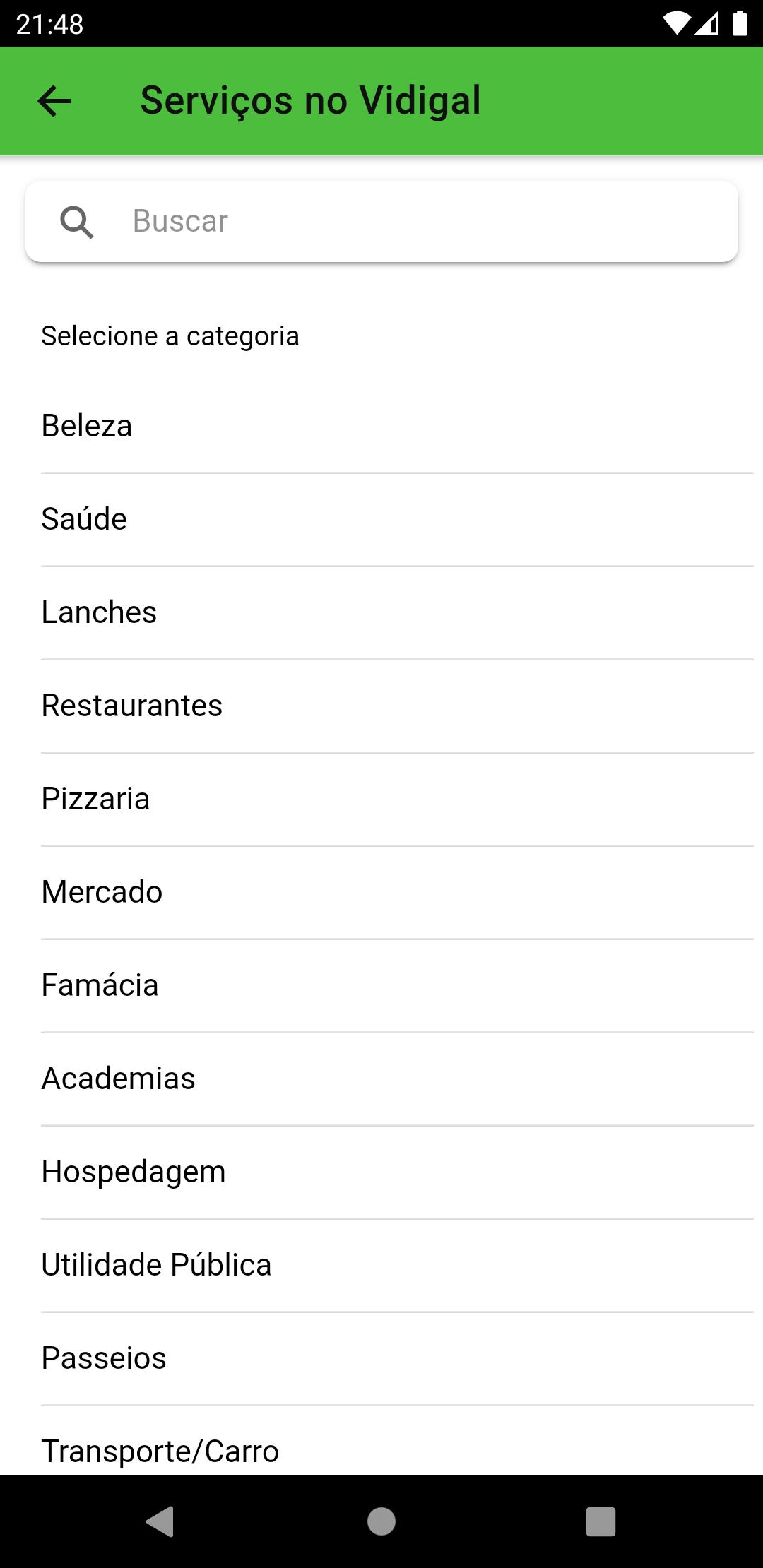Open the Beleza category
The width and height of the screenshot is (763, 1568).
pyautogui.click(x=381, y=426)
